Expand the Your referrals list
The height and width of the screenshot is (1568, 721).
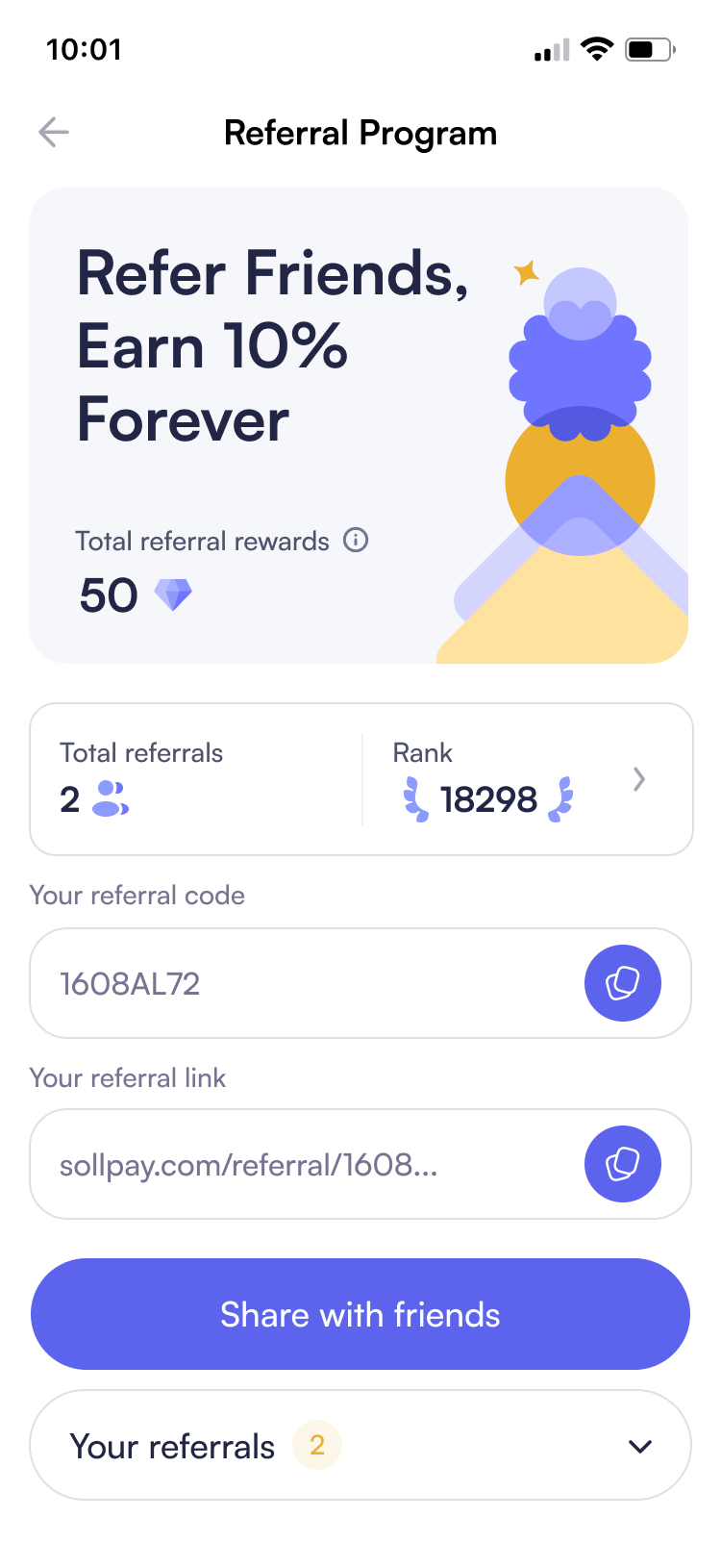[x=639, y=1446]
